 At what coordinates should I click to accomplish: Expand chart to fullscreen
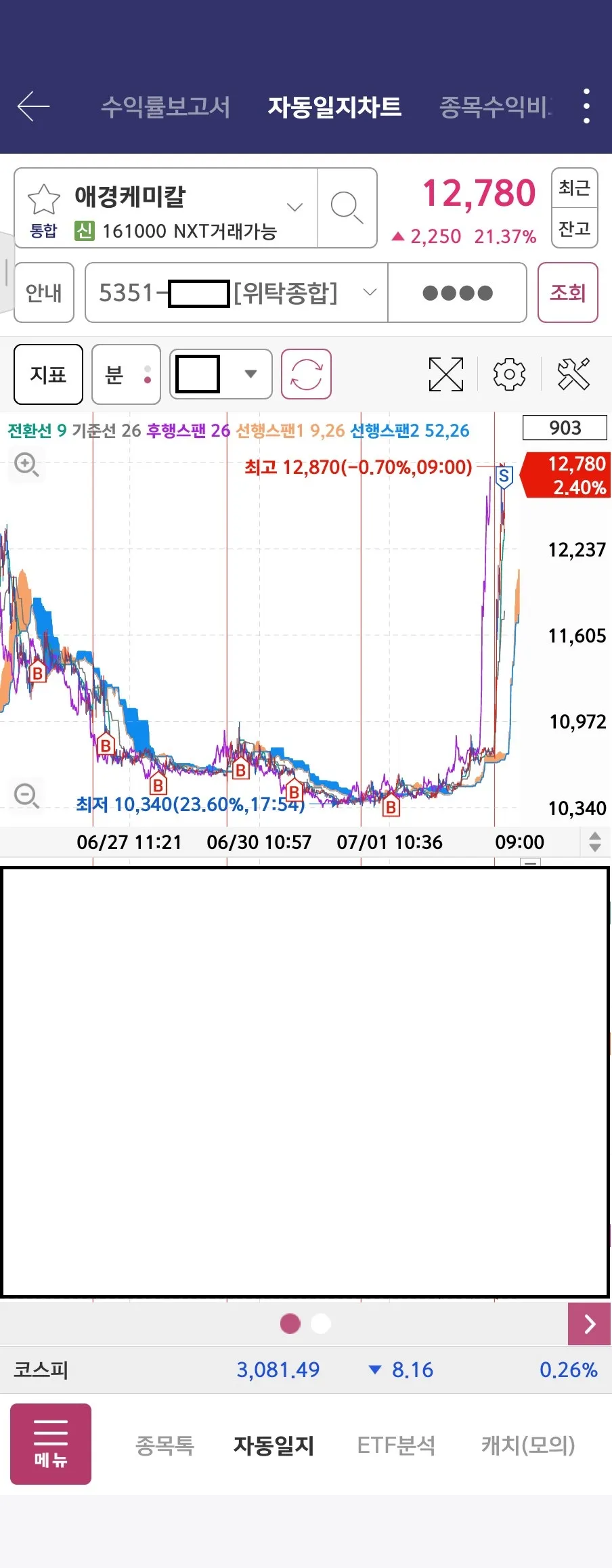pos(446,374)
